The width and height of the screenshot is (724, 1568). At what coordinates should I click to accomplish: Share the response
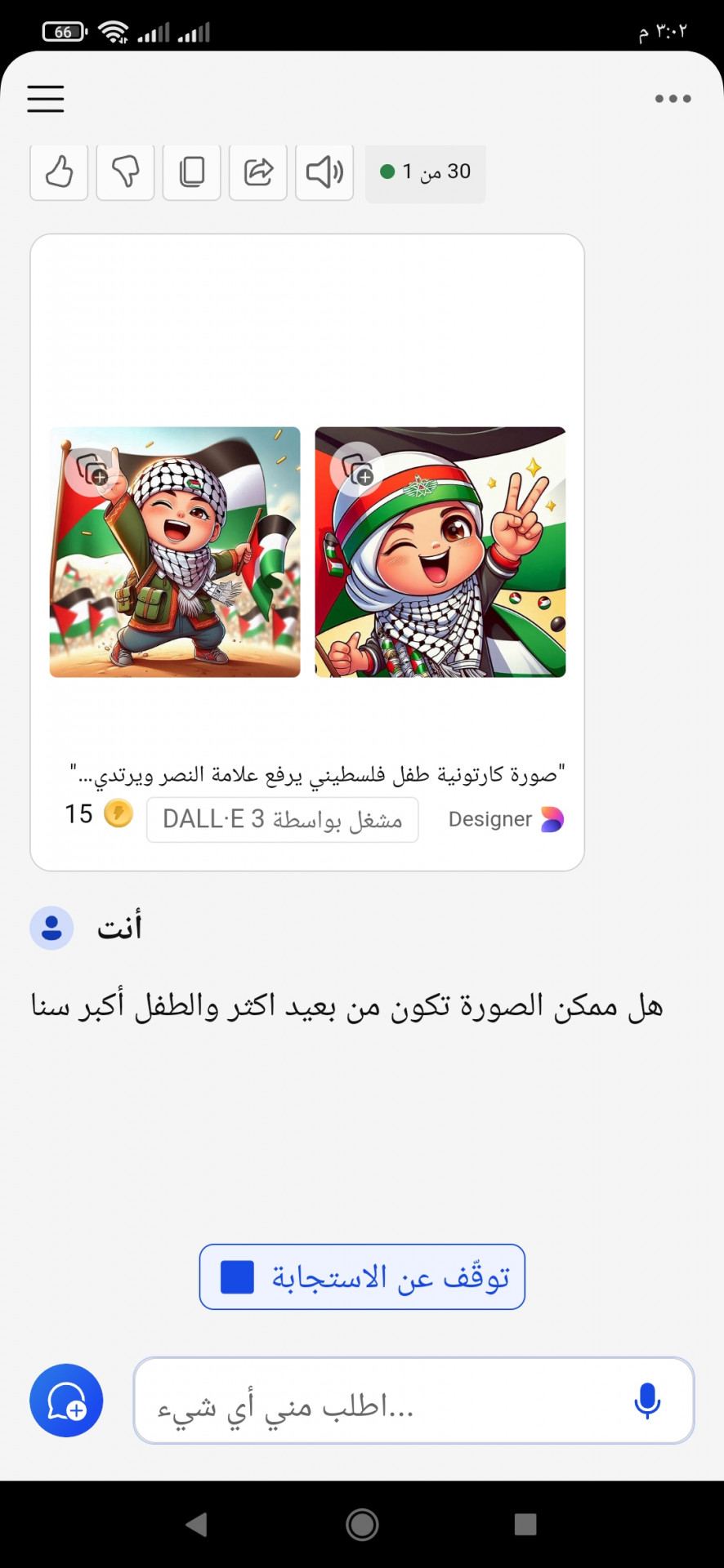coord(258,172)
